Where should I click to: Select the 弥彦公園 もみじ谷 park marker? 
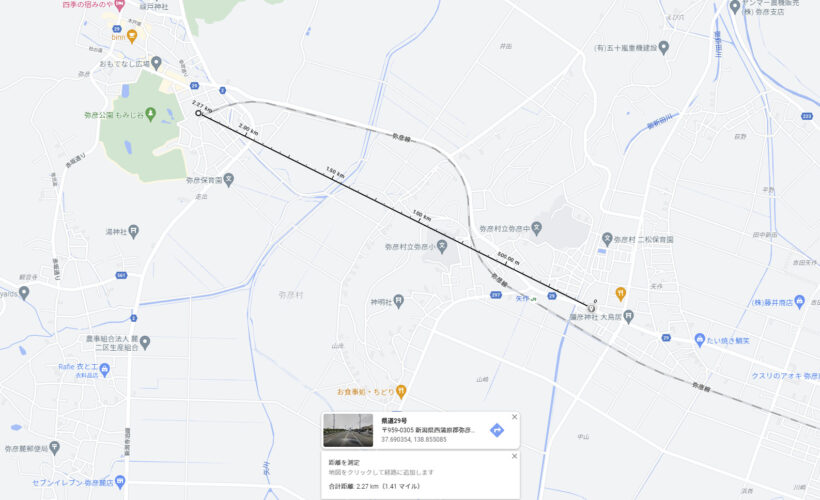coord(150,115)
